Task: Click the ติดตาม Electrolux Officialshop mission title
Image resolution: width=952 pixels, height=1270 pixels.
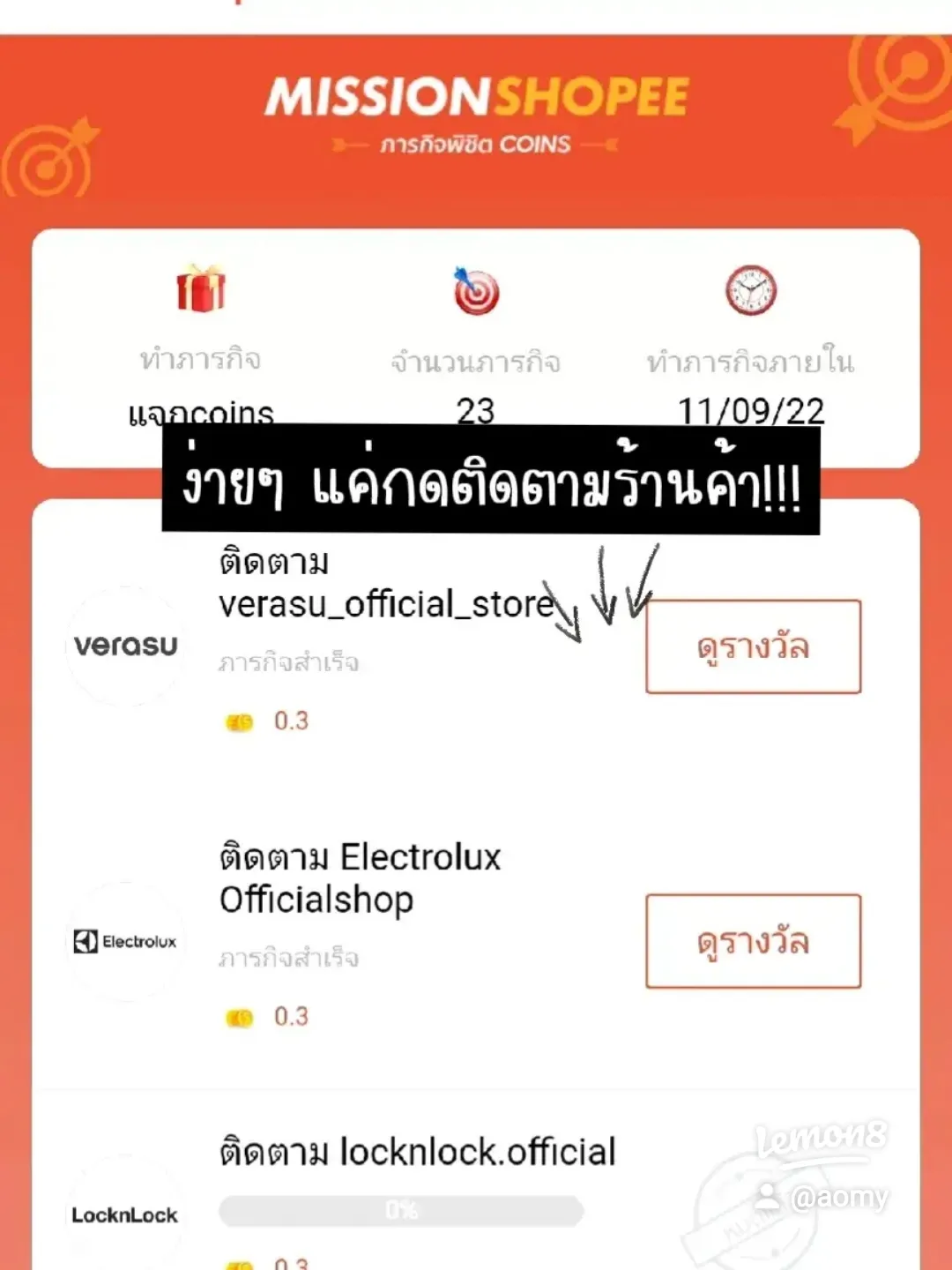Action: pyautogui.click(x=360, y=878)
